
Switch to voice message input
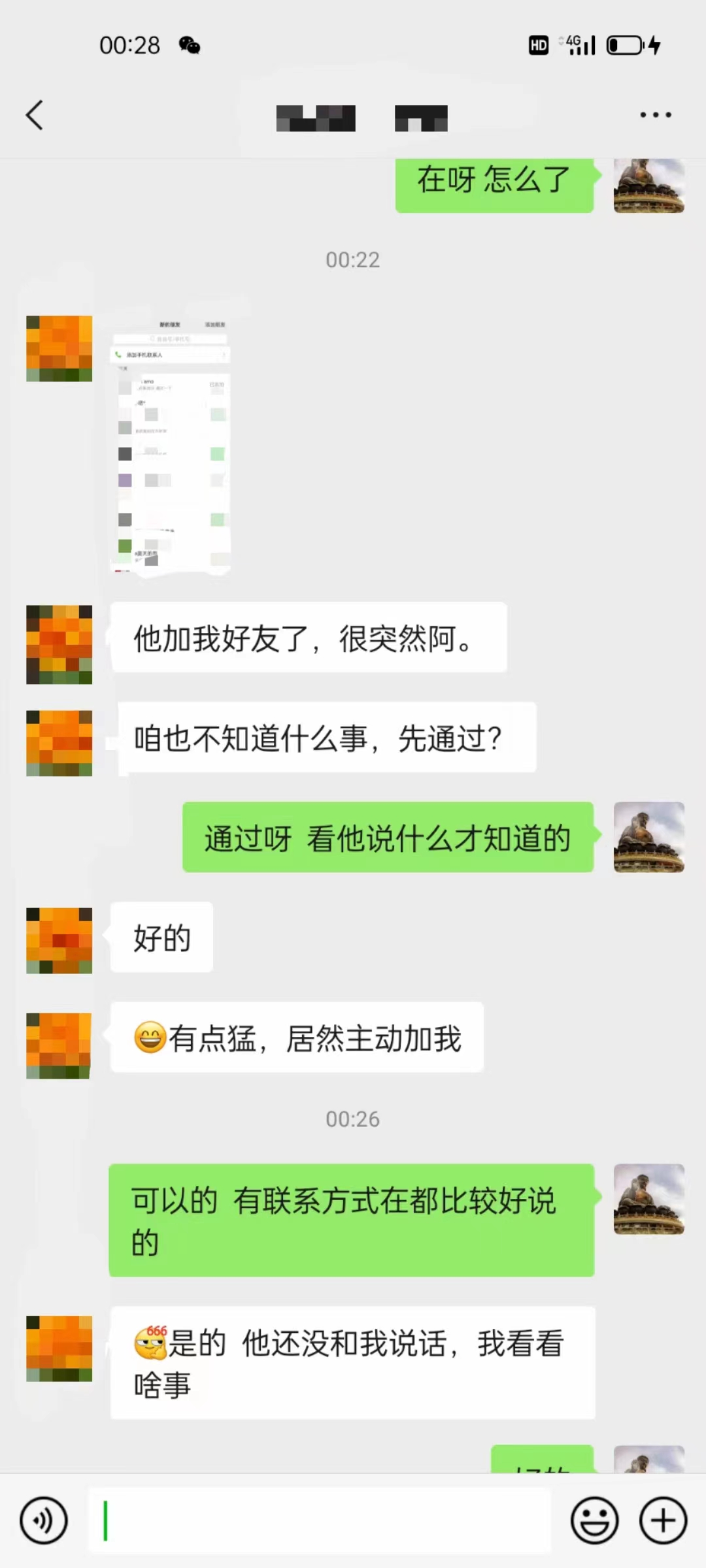(43, 1520)
